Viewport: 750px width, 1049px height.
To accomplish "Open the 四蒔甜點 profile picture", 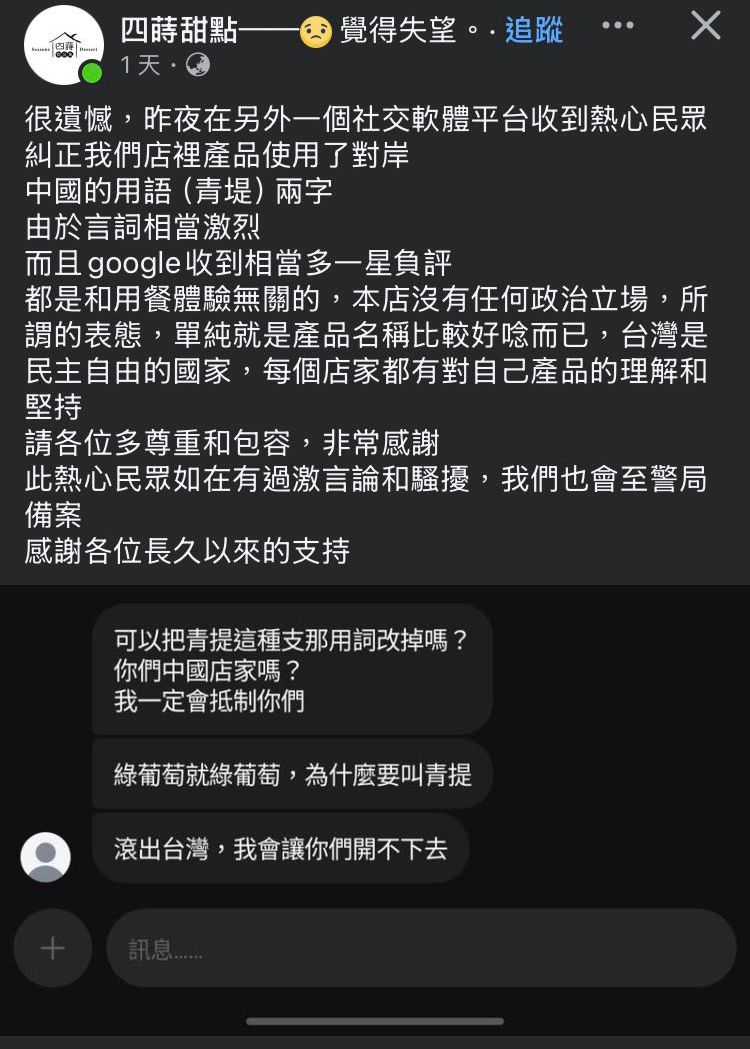I will tap(63, 45).
